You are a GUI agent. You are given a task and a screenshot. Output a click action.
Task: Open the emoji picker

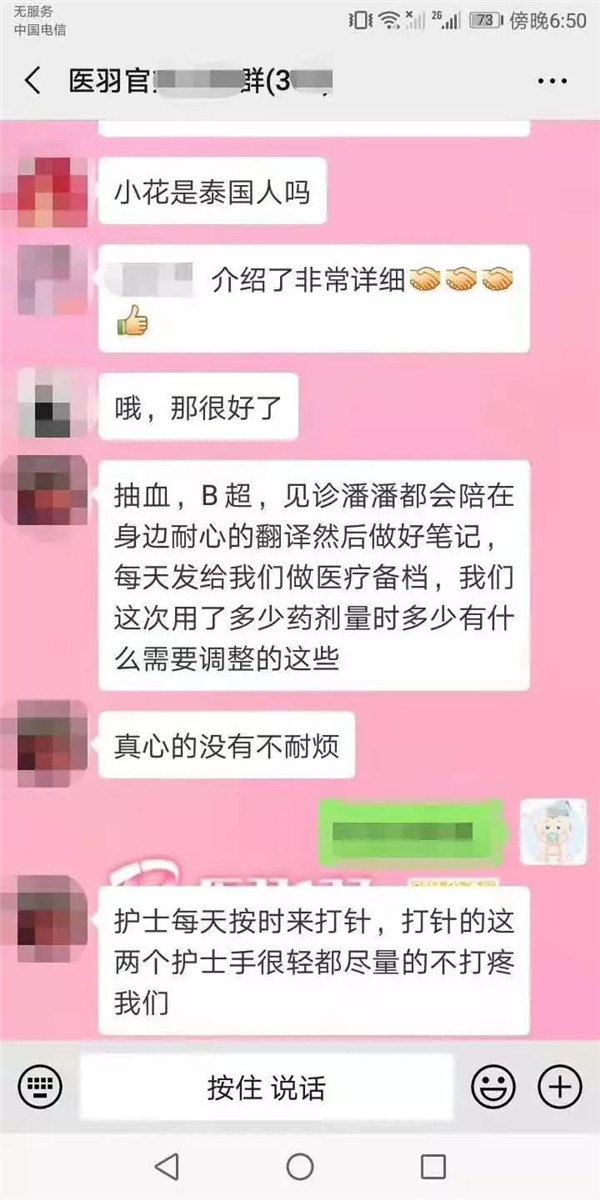tap(493, 1085)
